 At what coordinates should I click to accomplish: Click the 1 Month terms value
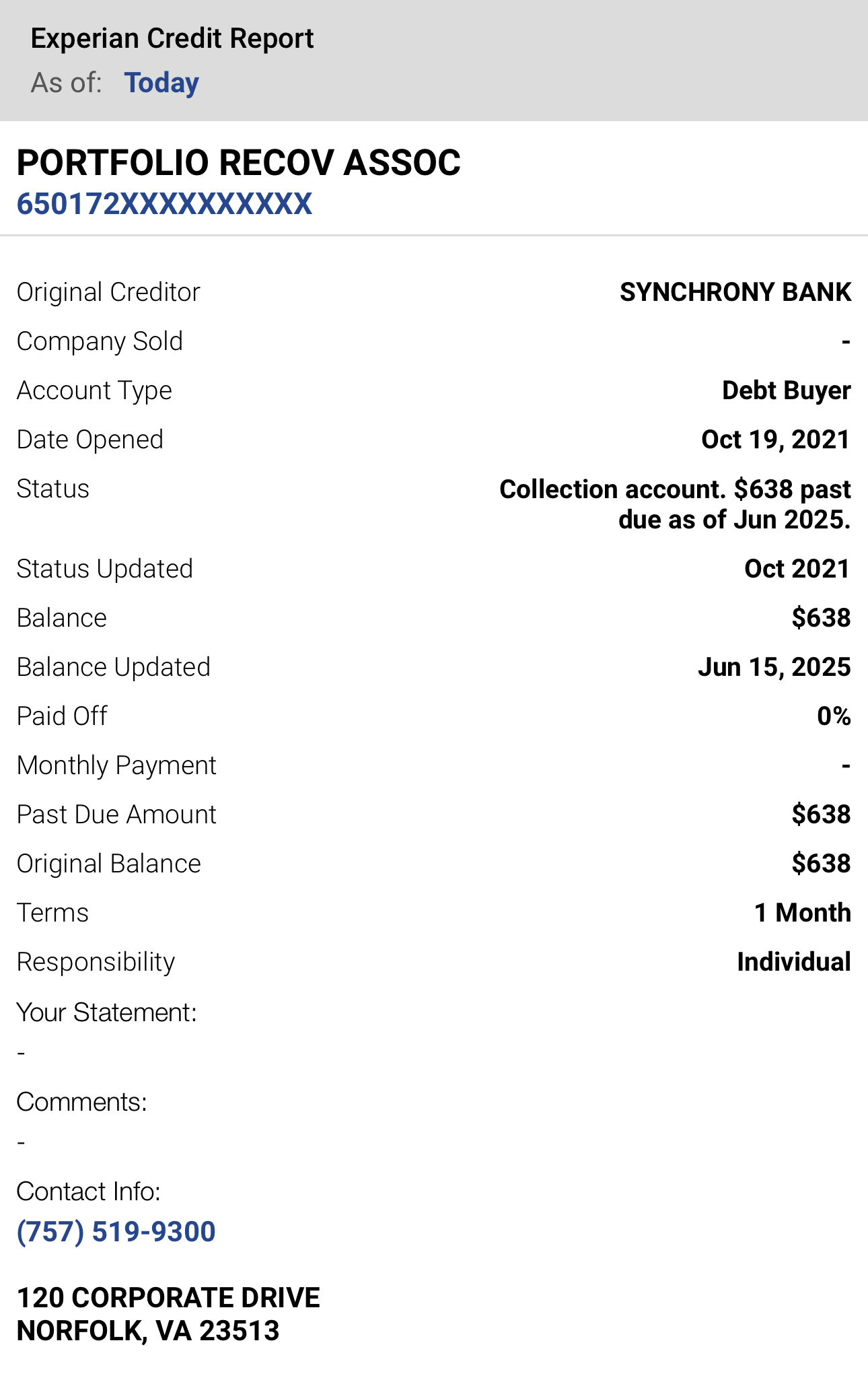point(803,912)
